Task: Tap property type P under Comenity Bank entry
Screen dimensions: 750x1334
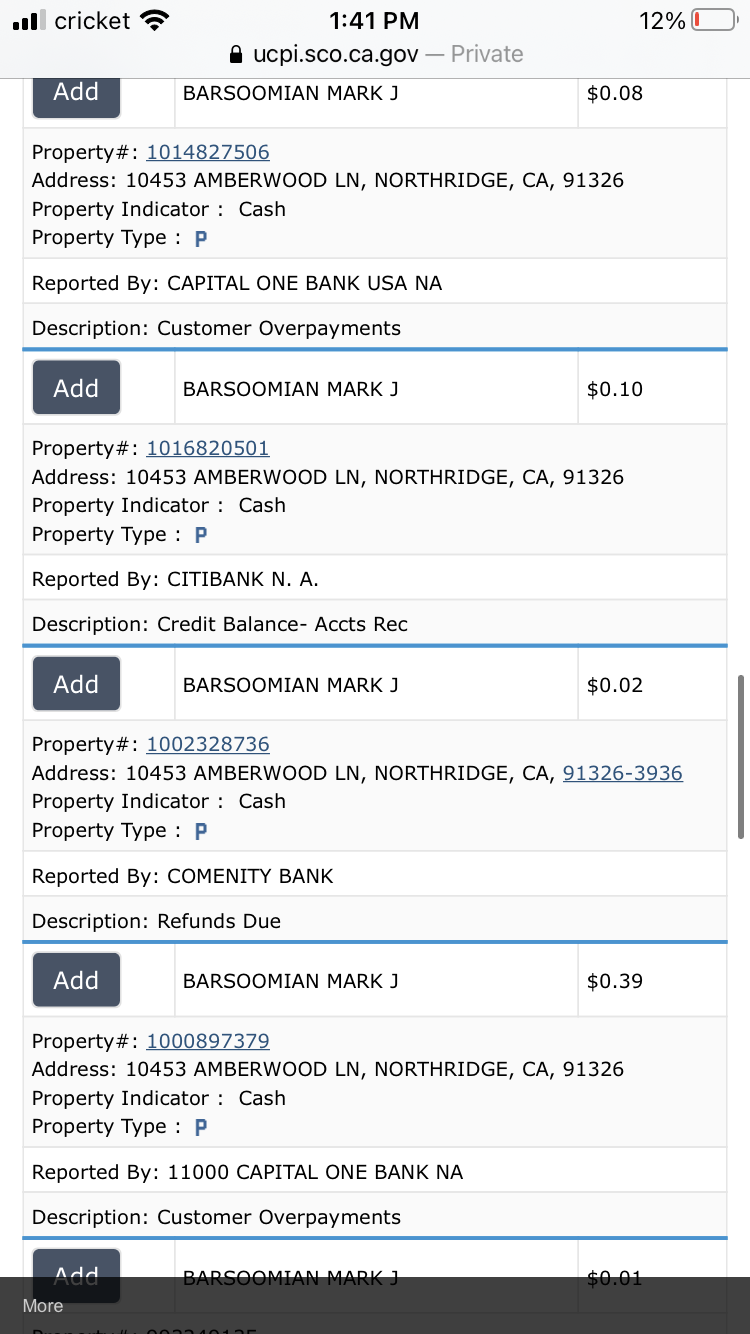Action: tap(201, 831)
